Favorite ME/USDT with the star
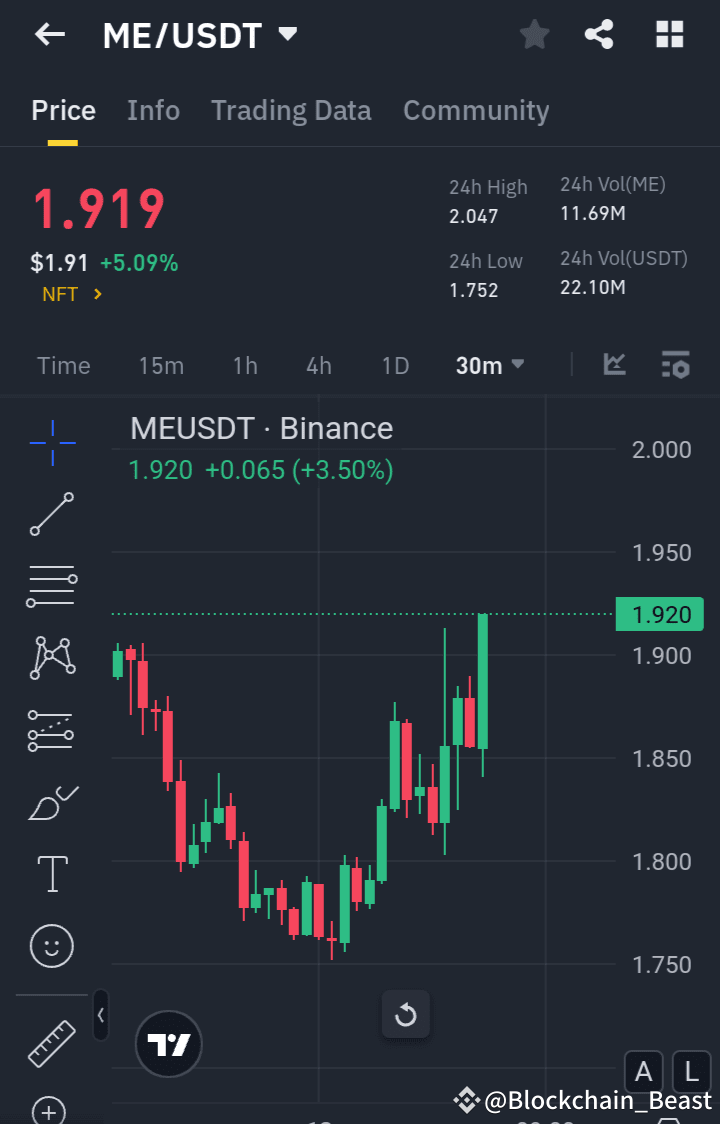The width and height of the screenshot is (720, 1124). click(534, 34)
